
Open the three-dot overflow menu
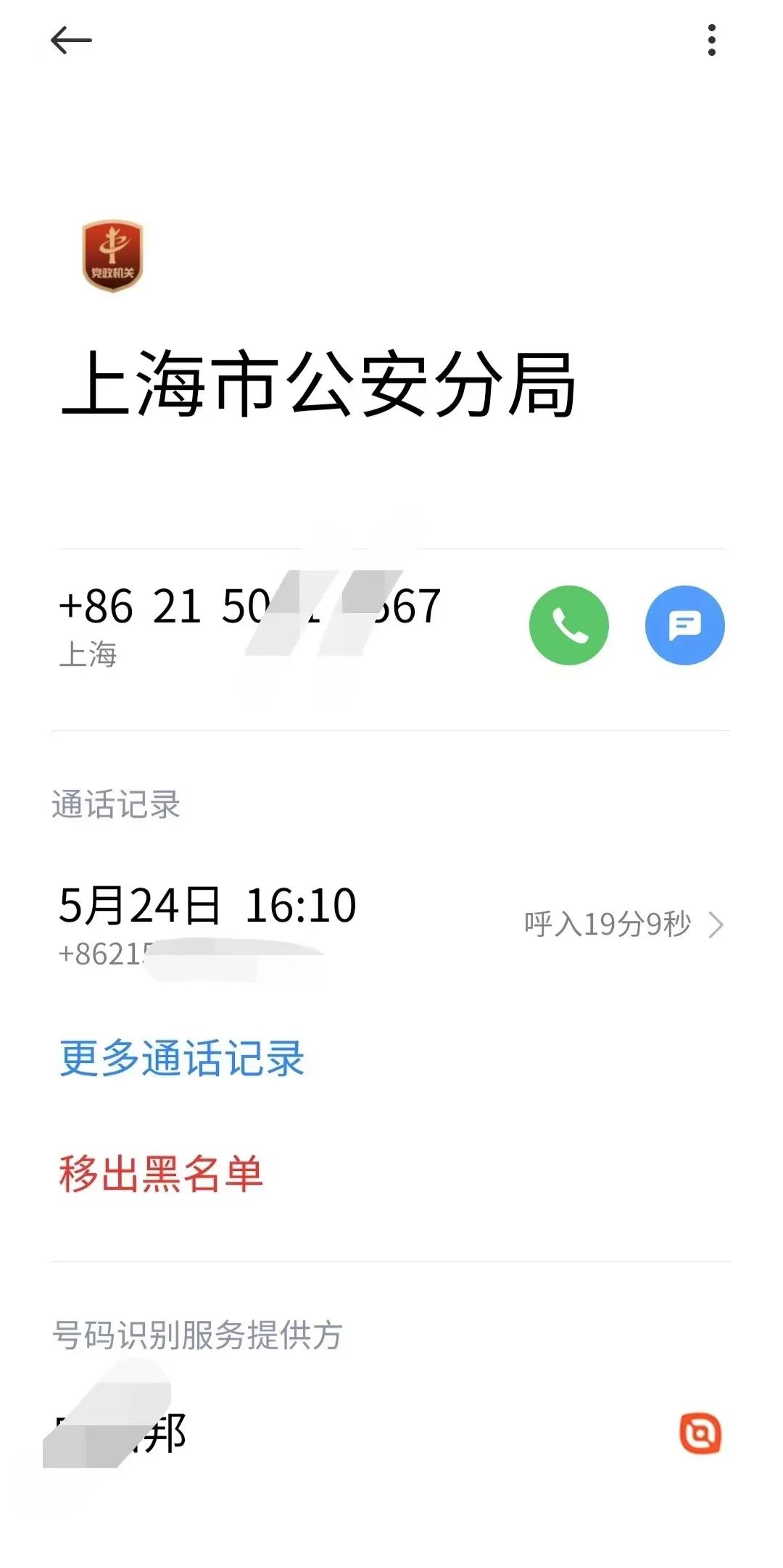click(x=712, y=41)
